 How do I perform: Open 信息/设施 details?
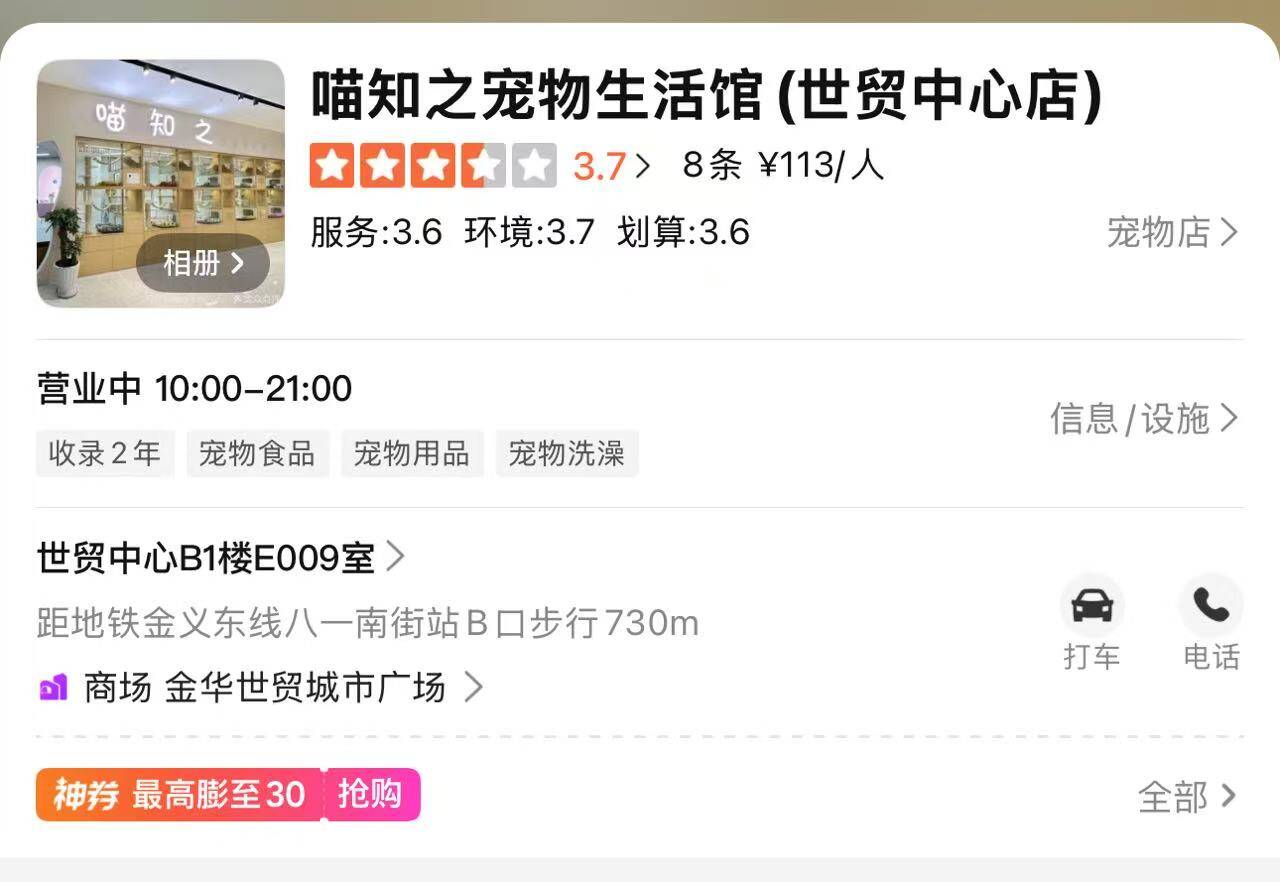coord(1143,419)
